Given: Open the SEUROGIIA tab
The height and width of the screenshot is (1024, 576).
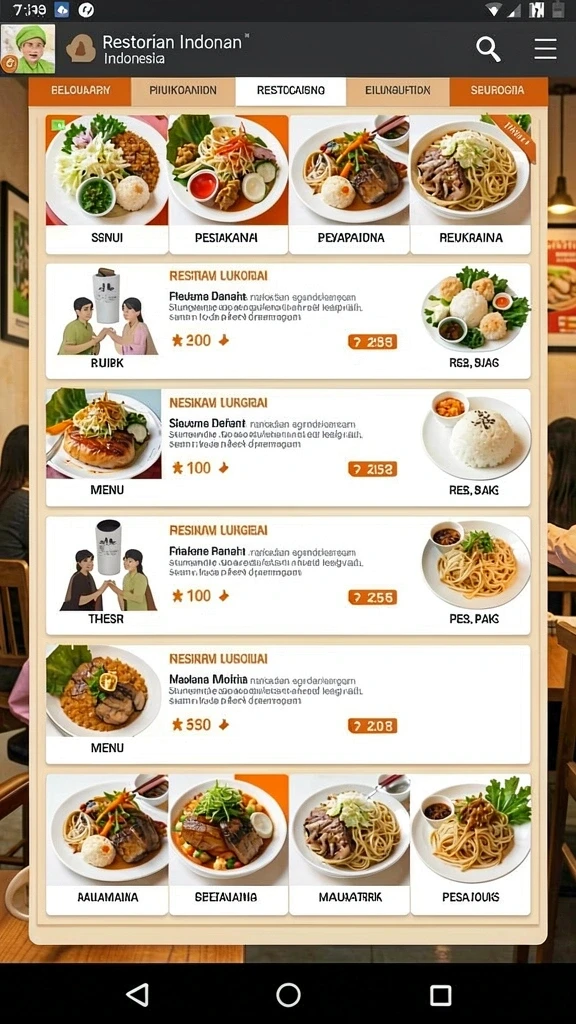Looking at the screenshot, I should (x=498, y=91).
